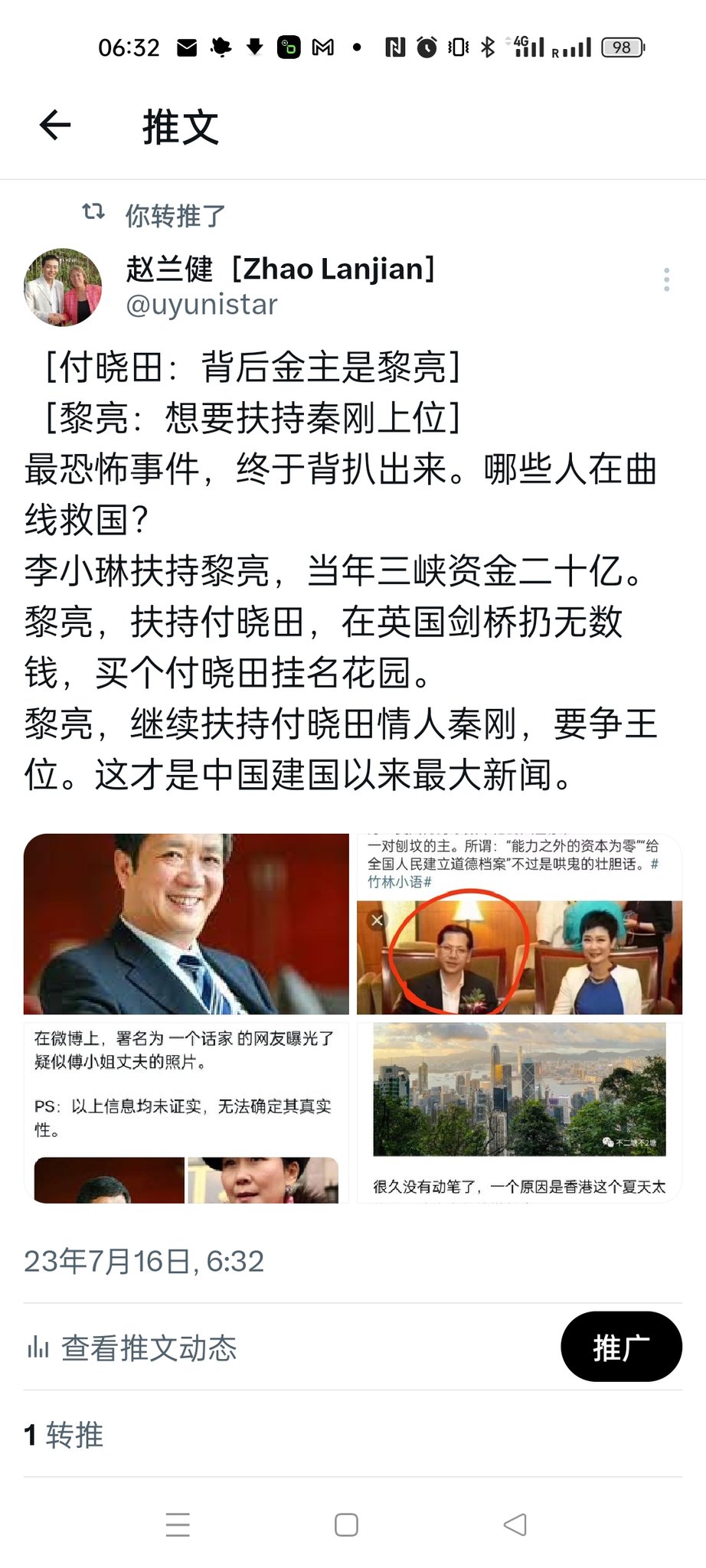The height and width of the screenshot is (1568, 706).
Task: Open the back arrow to leave tweet view
Action: 53,126
